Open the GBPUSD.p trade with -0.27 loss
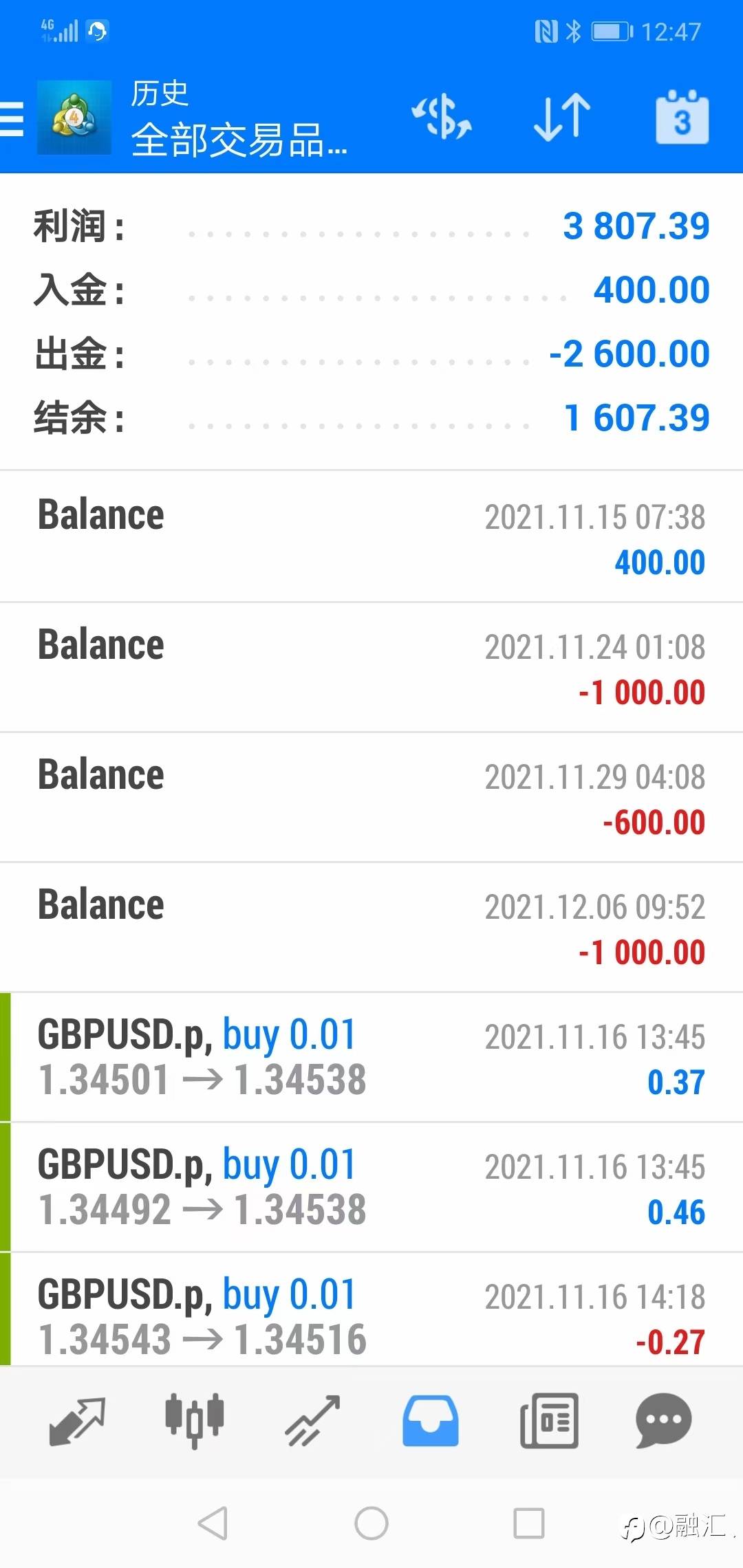Screen dimensions: 743x1568 [371, 1309]
